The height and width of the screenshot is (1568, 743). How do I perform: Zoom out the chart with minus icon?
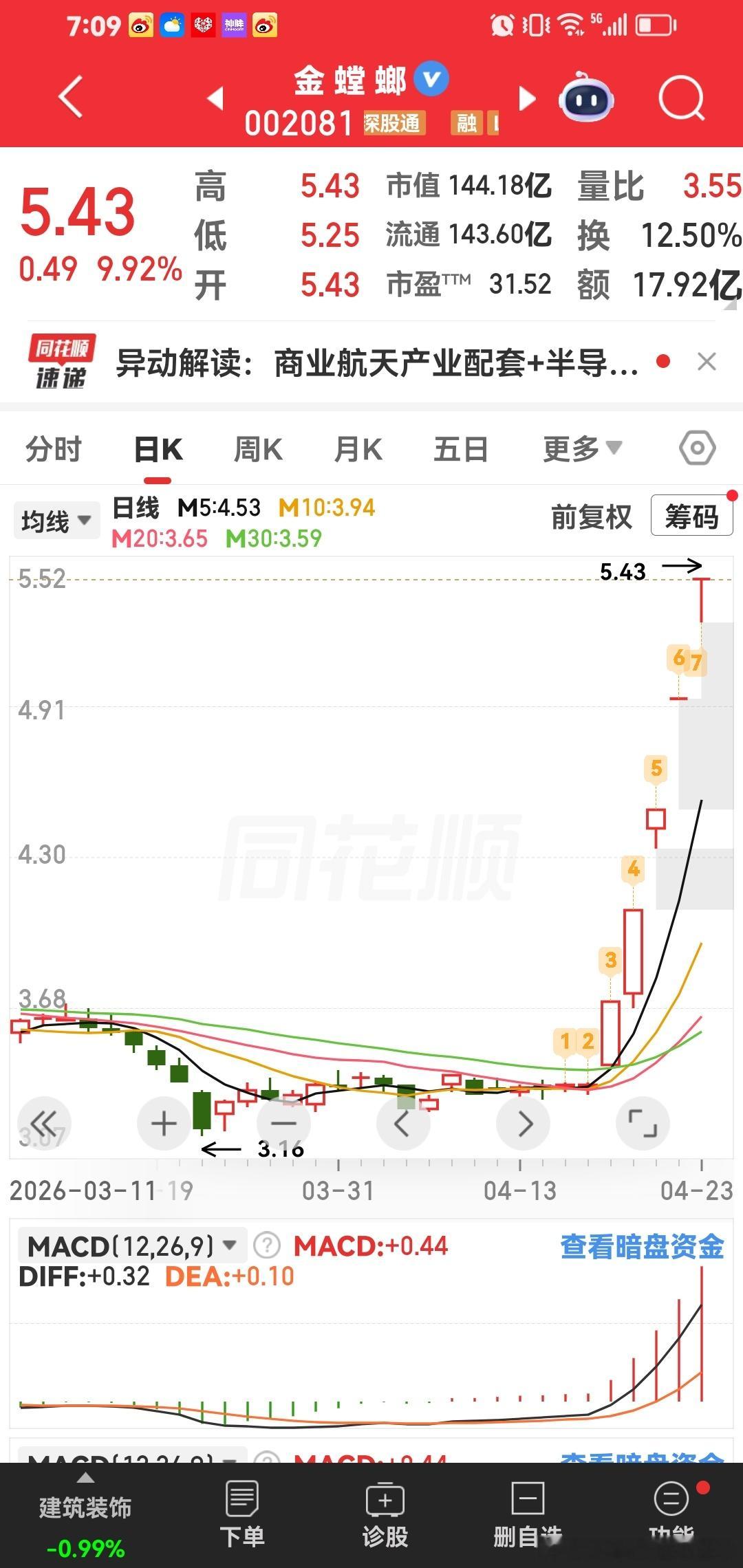[x=283, y=1123]
